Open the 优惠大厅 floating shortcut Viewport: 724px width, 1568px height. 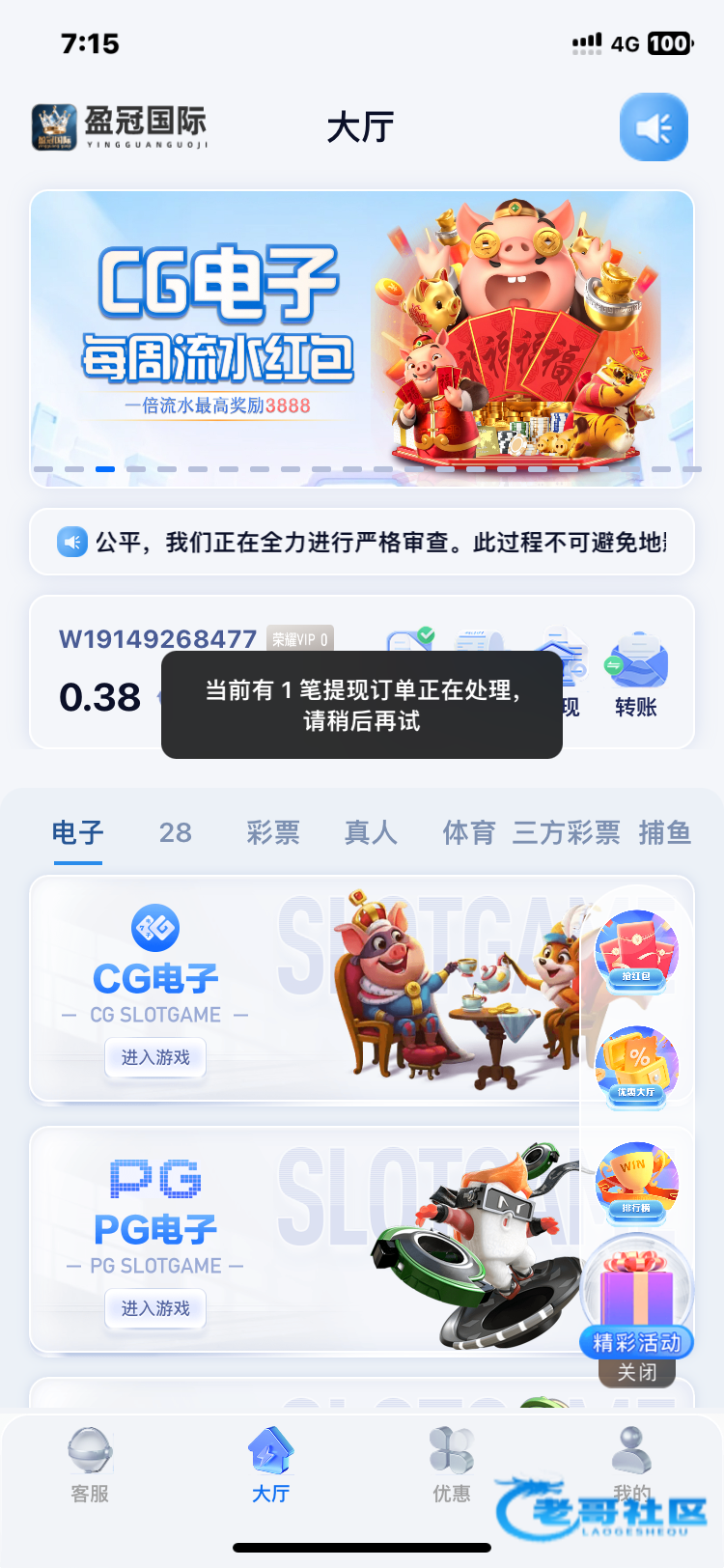[x=636, y=1068]
